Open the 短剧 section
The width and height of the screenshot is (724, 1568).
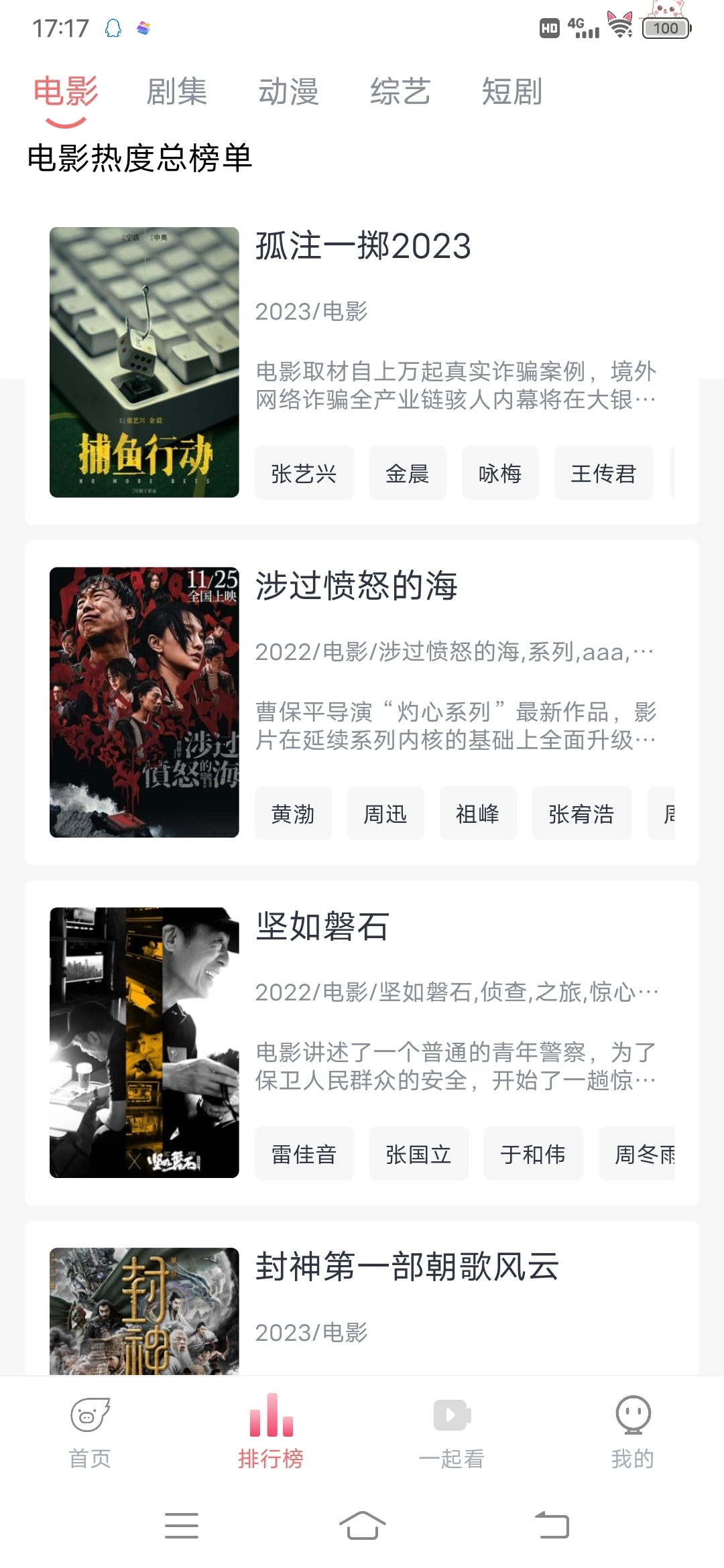pyautogui.click(x=512, y=92)
